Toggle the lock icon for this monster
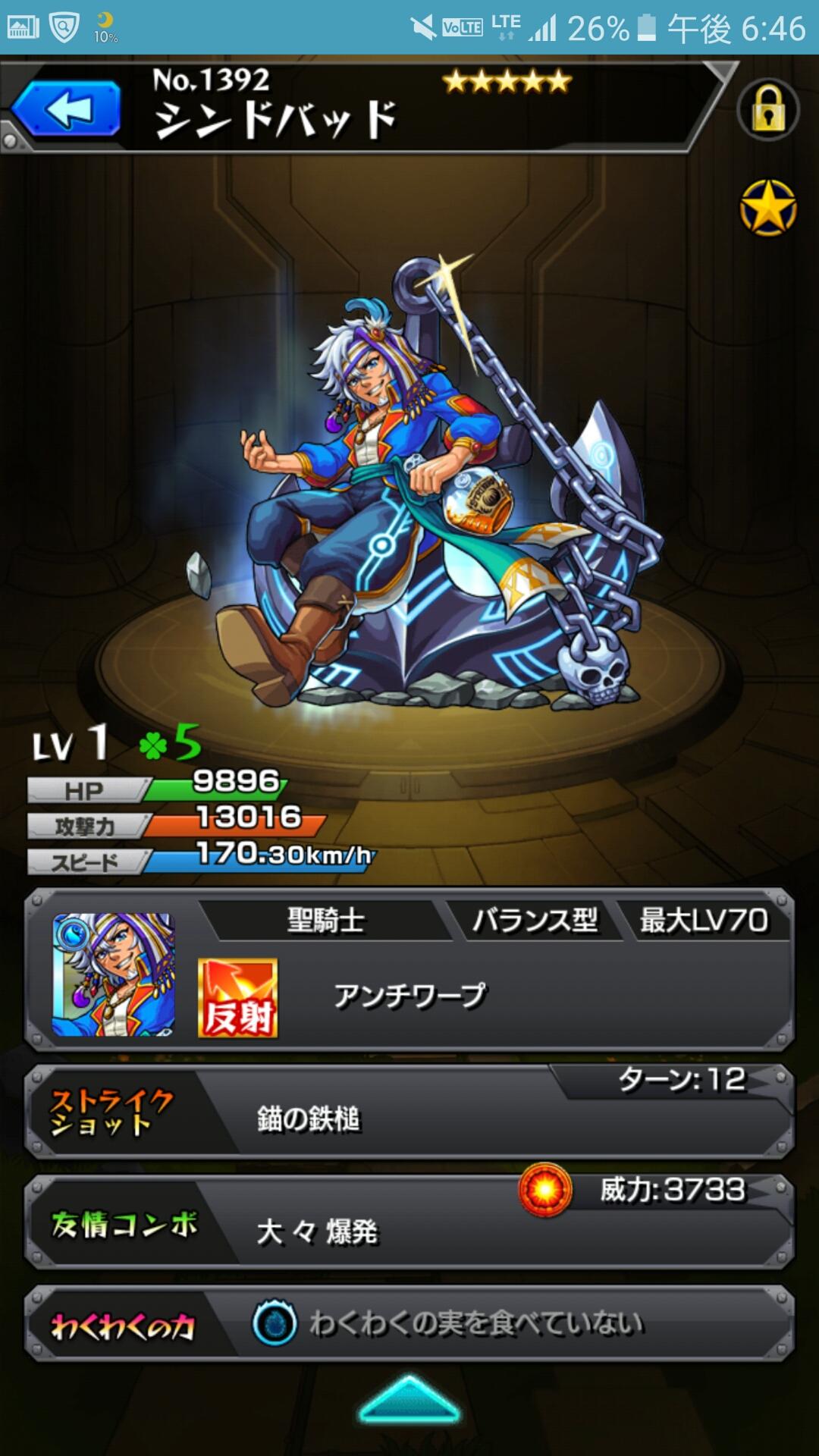 767,110
